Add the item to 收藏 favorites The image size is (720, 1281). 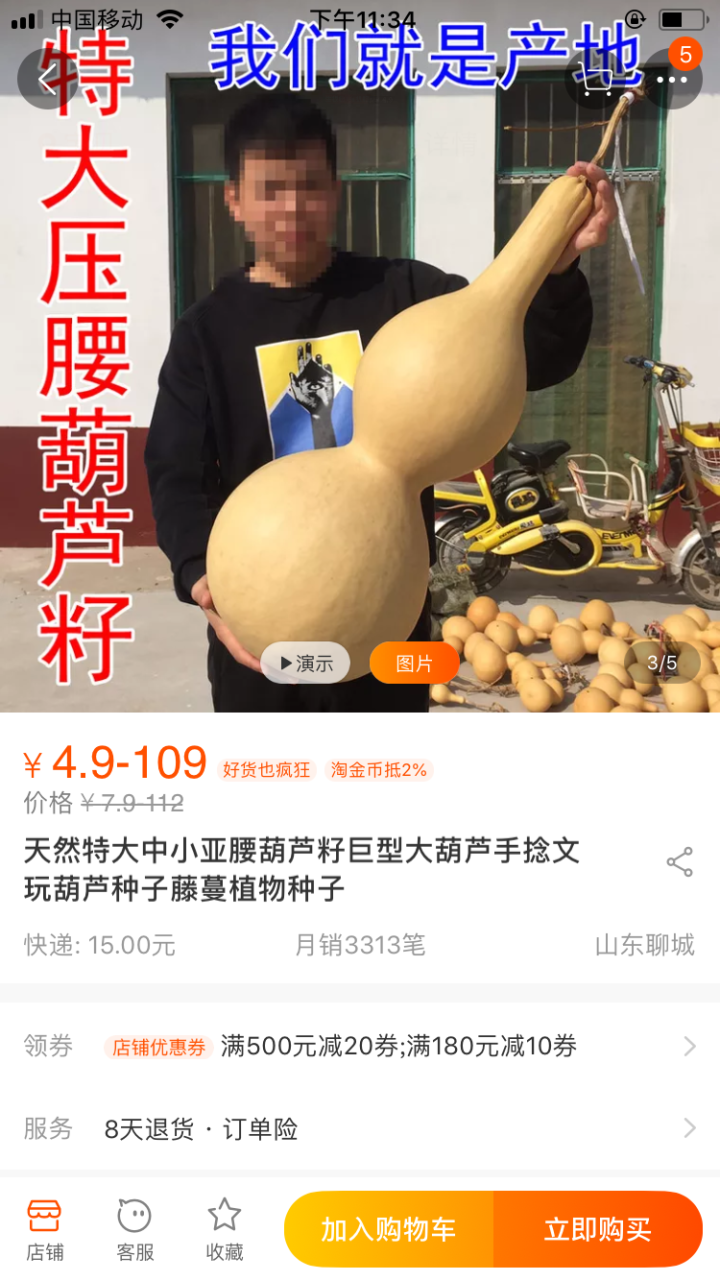pyautogui.click(x=224, y=1230)
